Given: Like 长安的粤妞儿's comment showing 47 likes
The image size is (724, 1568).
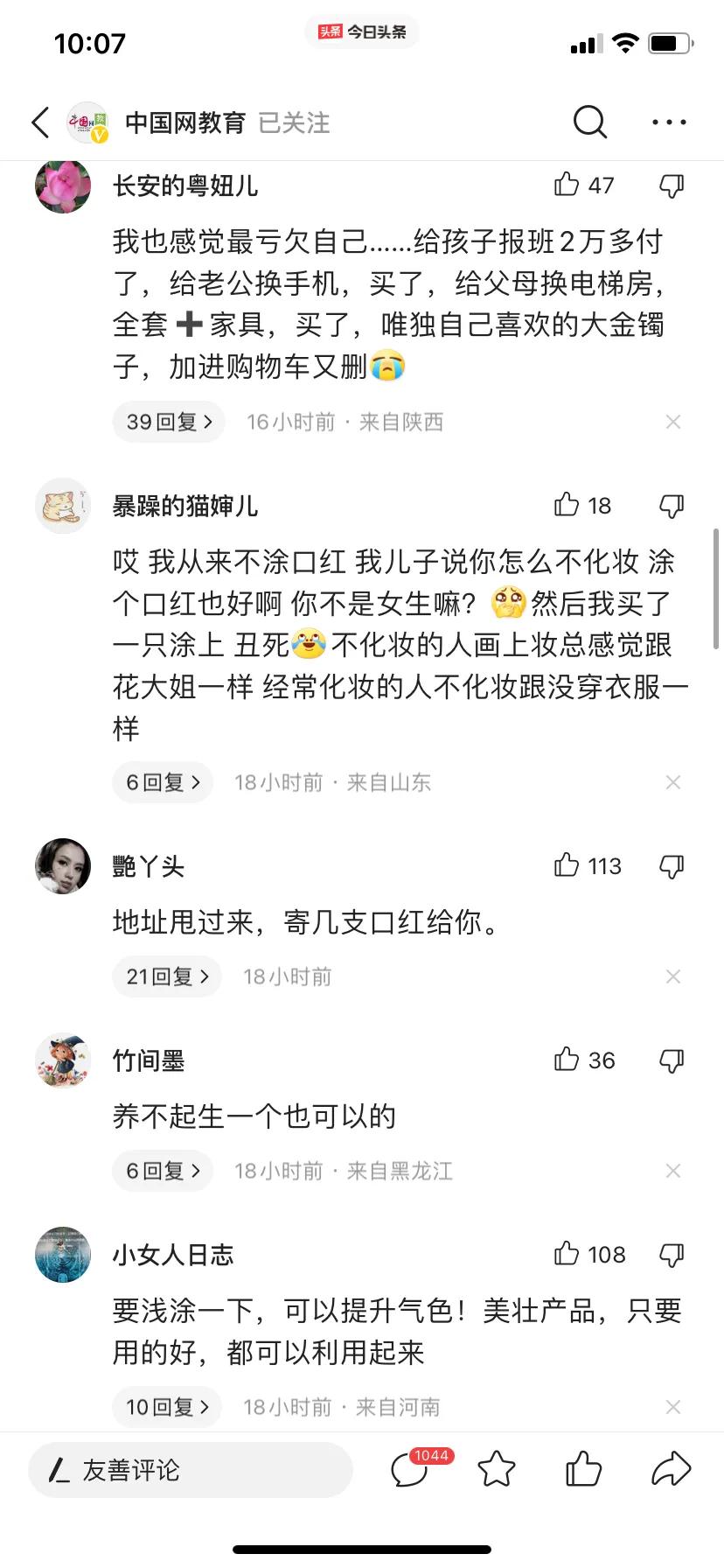Looking at the screenshot, I should (x=567, y=185).
